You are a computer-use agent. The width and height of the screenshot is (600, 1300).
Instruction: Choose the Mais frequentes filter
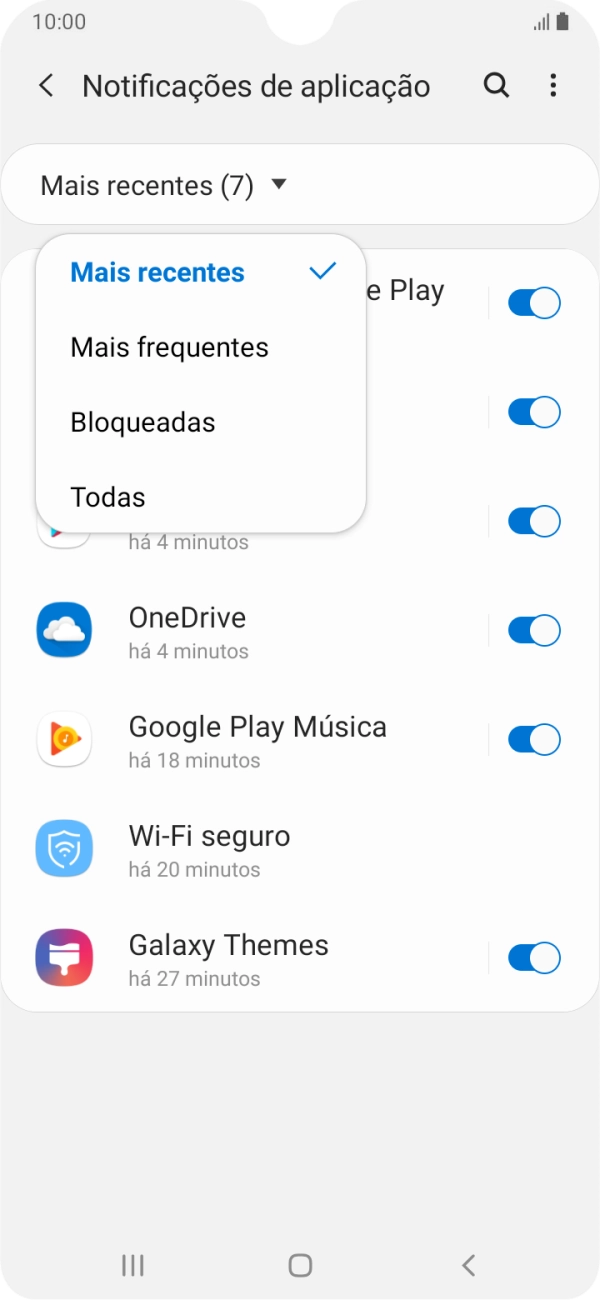click(x=169, y=348)
